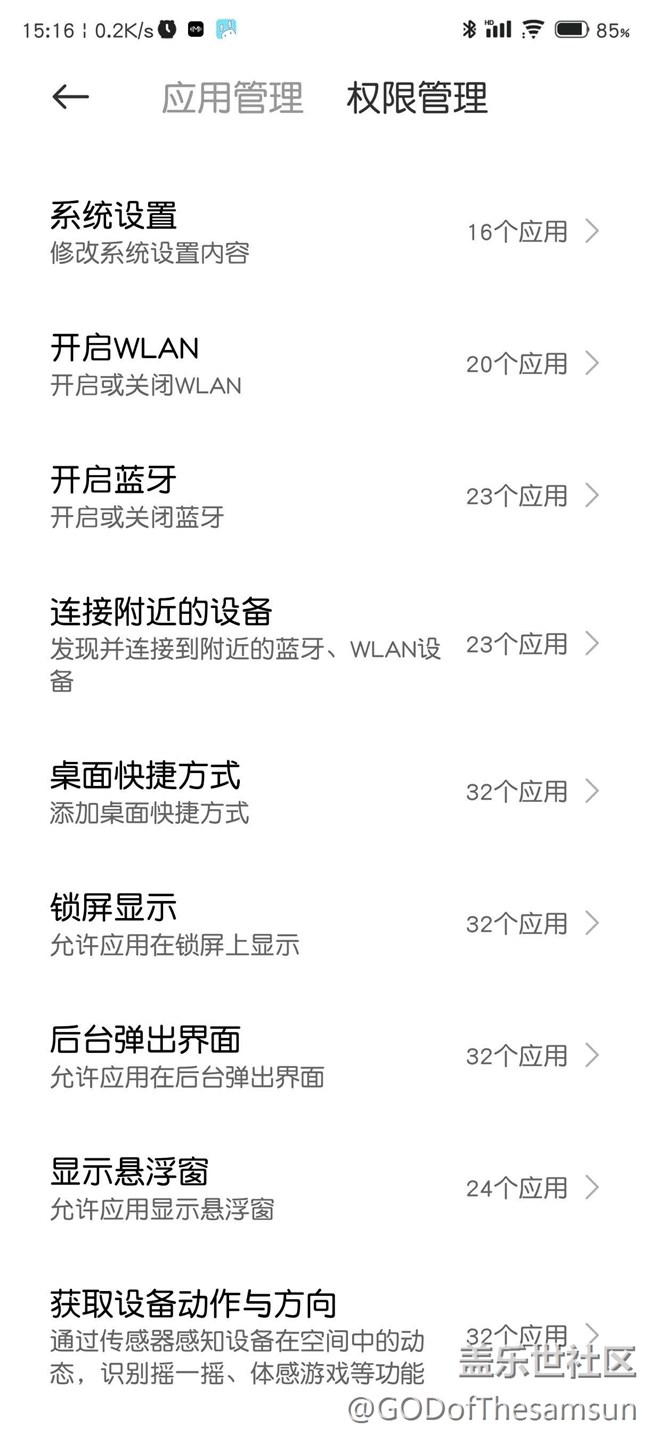
Task: View apps allowed 开启蓝牙
Action: tap(325, 496)
